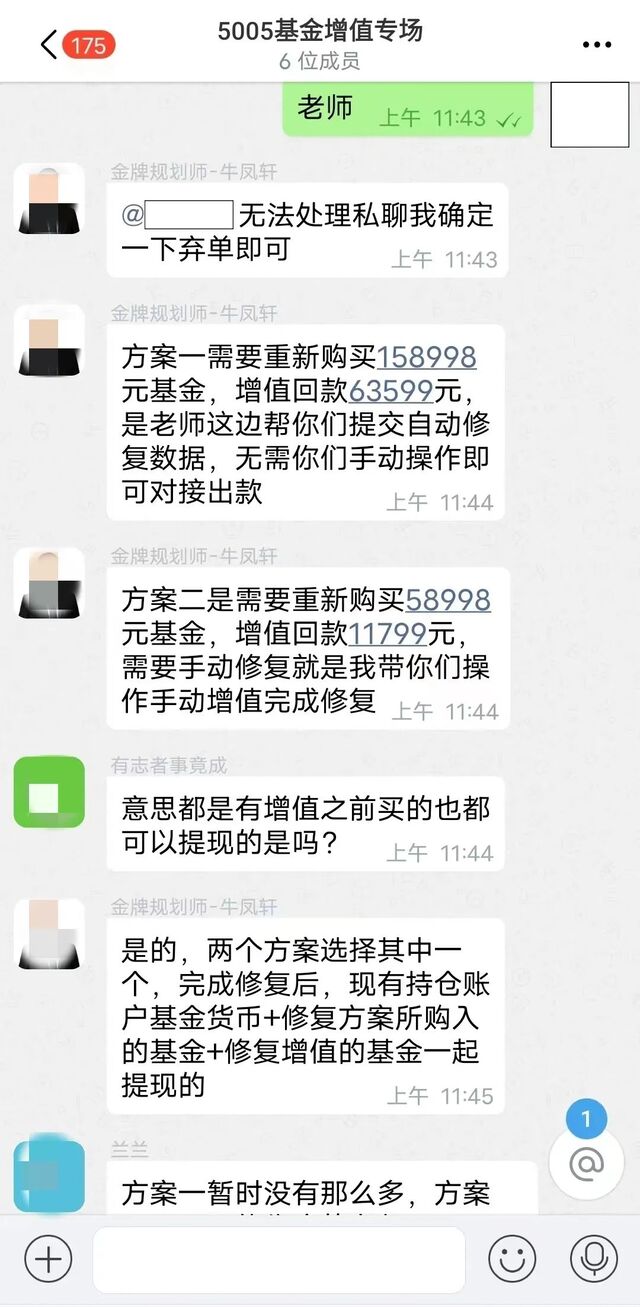
Task: Open 兰兰's profile avatar
Action: [x=49, y=1176]
